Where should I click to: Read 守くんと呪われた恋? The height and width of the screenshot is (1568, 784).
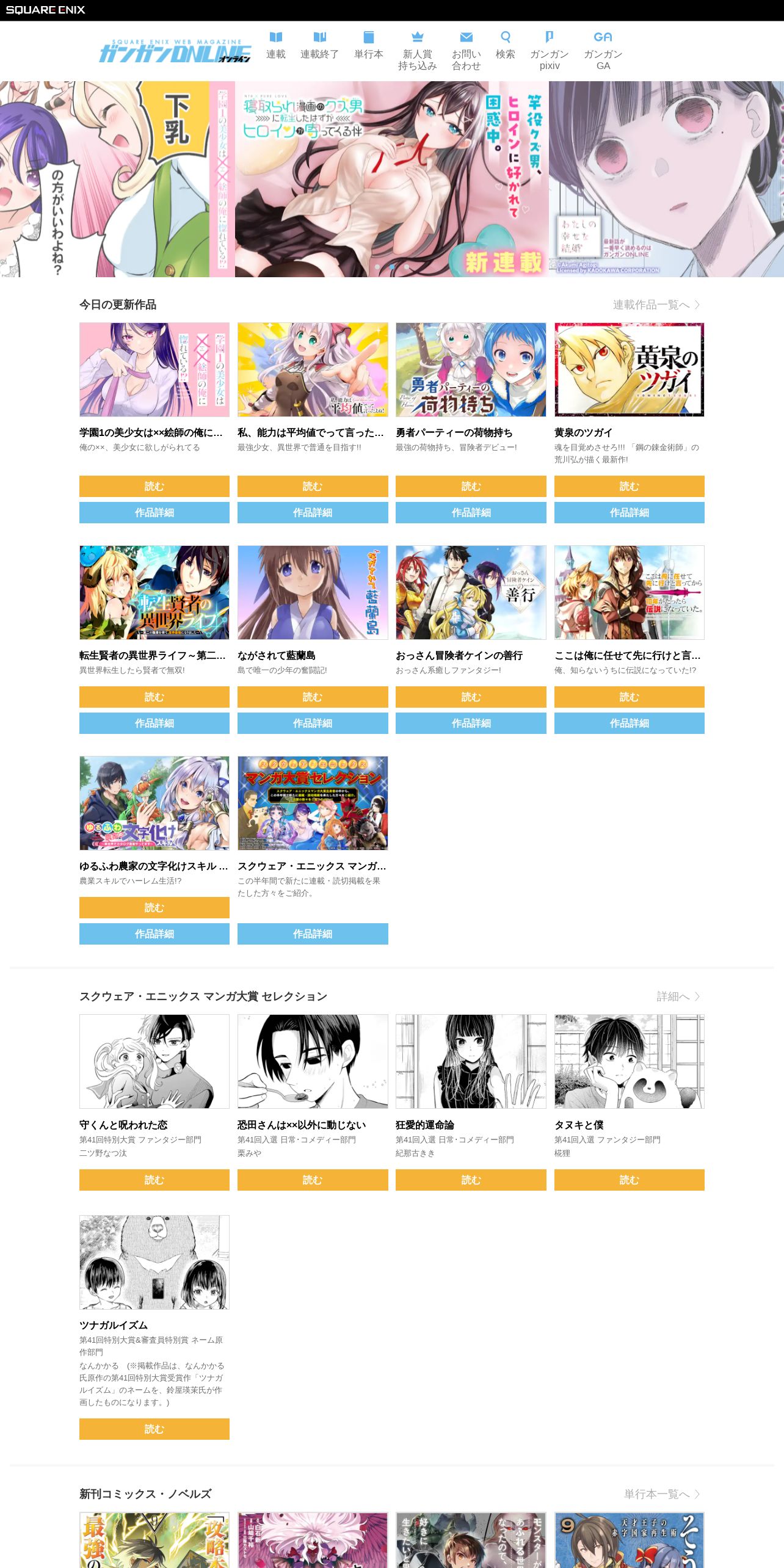(154, 1180)
